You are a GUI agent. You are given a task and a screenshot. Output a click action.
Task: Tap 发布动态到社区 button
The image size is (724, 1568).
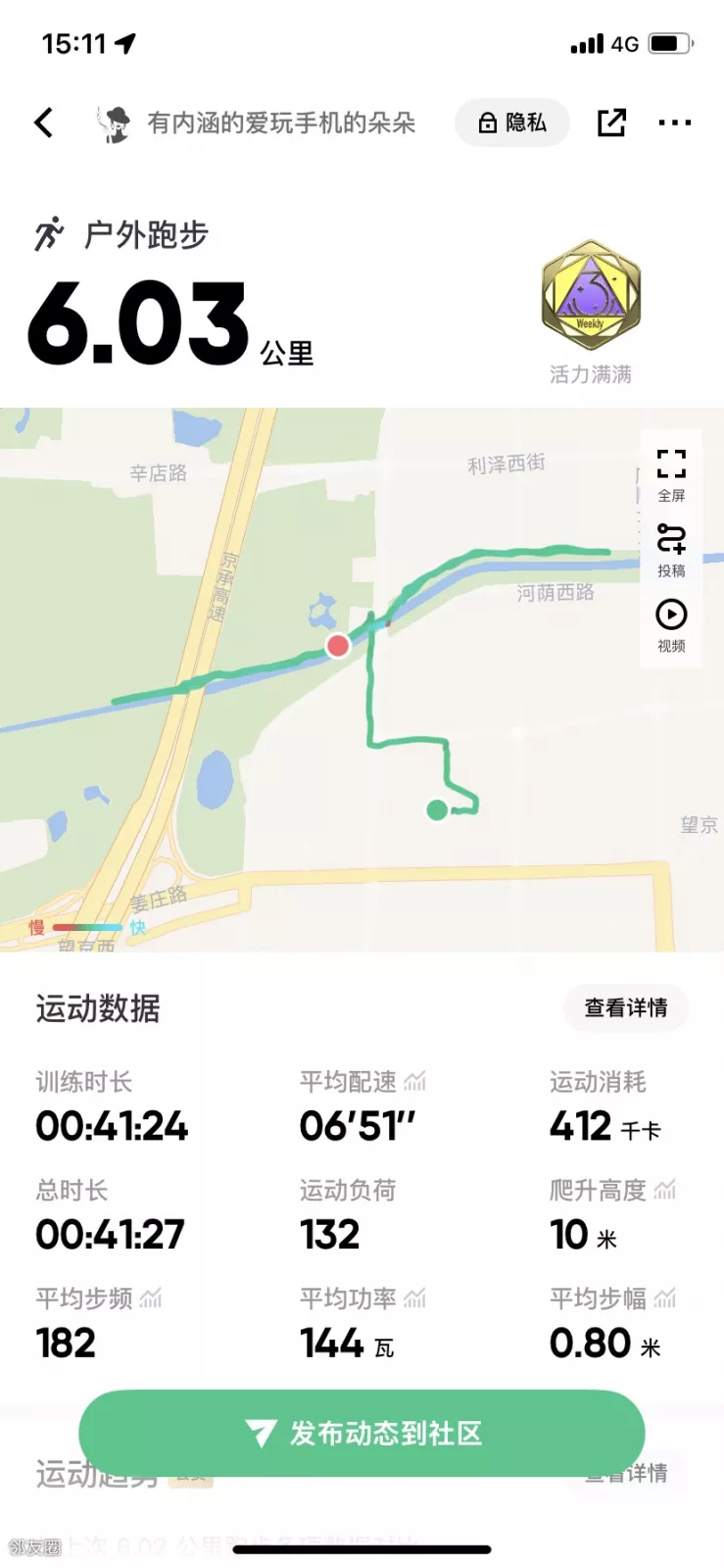[x=362, y=1433]
